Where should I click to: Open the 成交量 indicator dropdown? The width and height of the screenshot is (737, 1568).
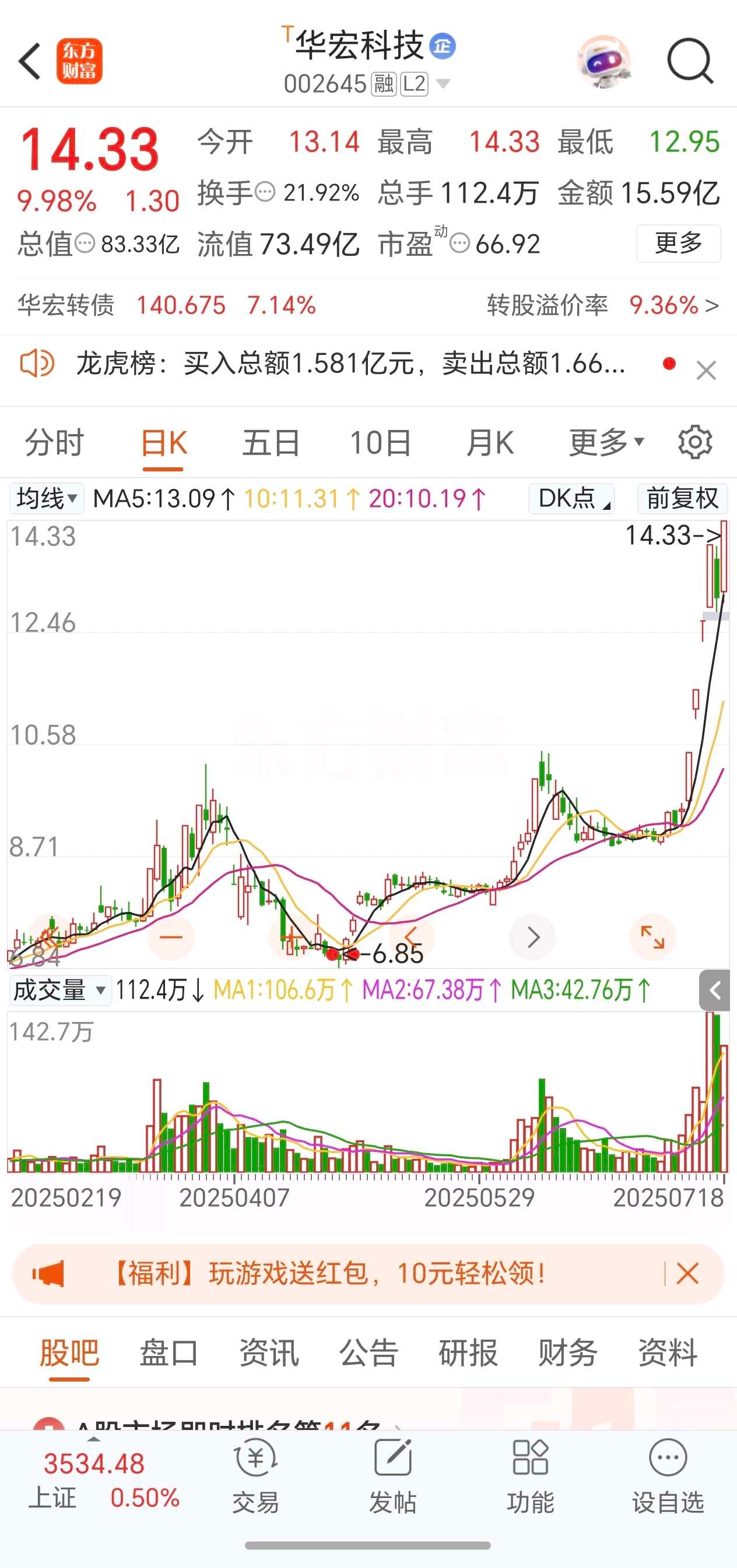[x=59, y=991]
